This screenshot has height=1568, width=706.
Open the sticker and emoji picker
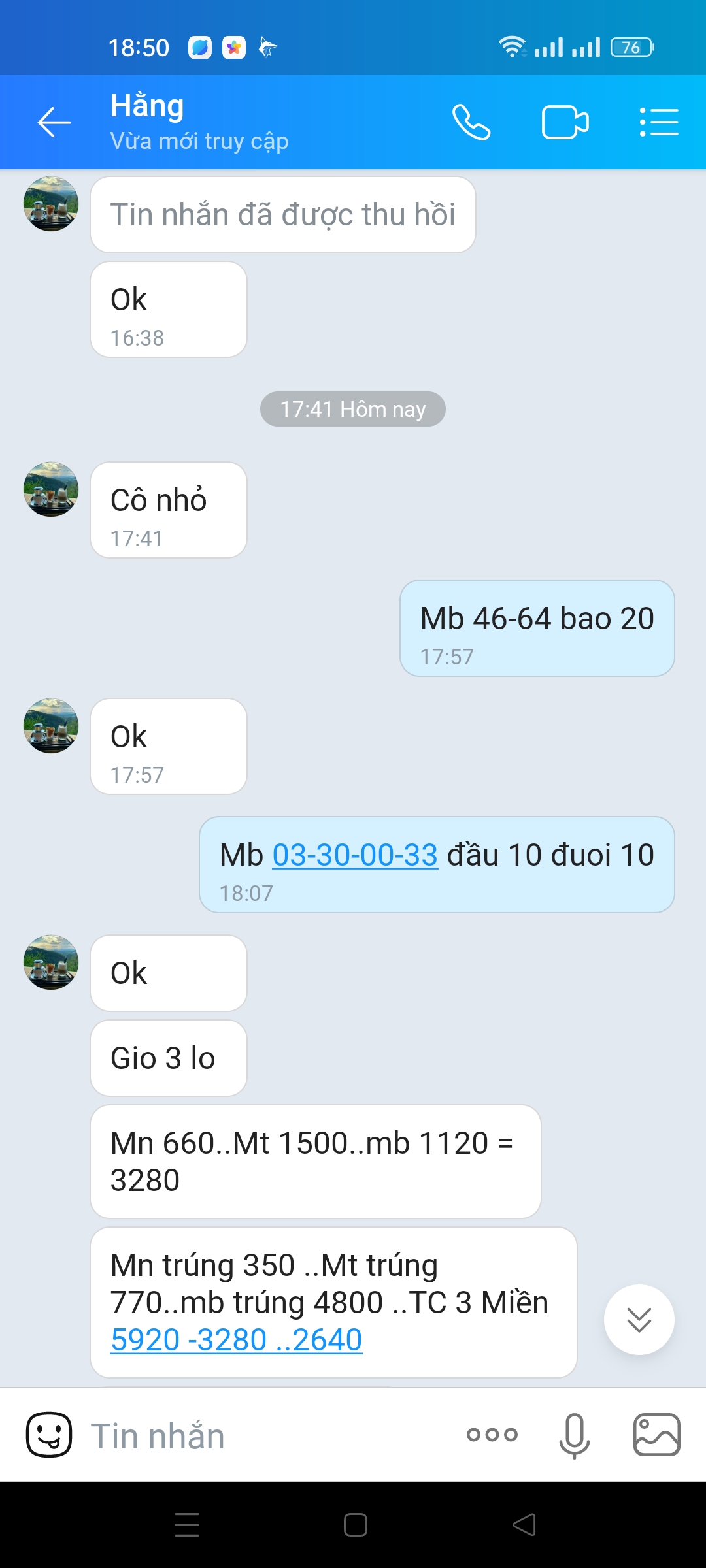point(49,1435)
